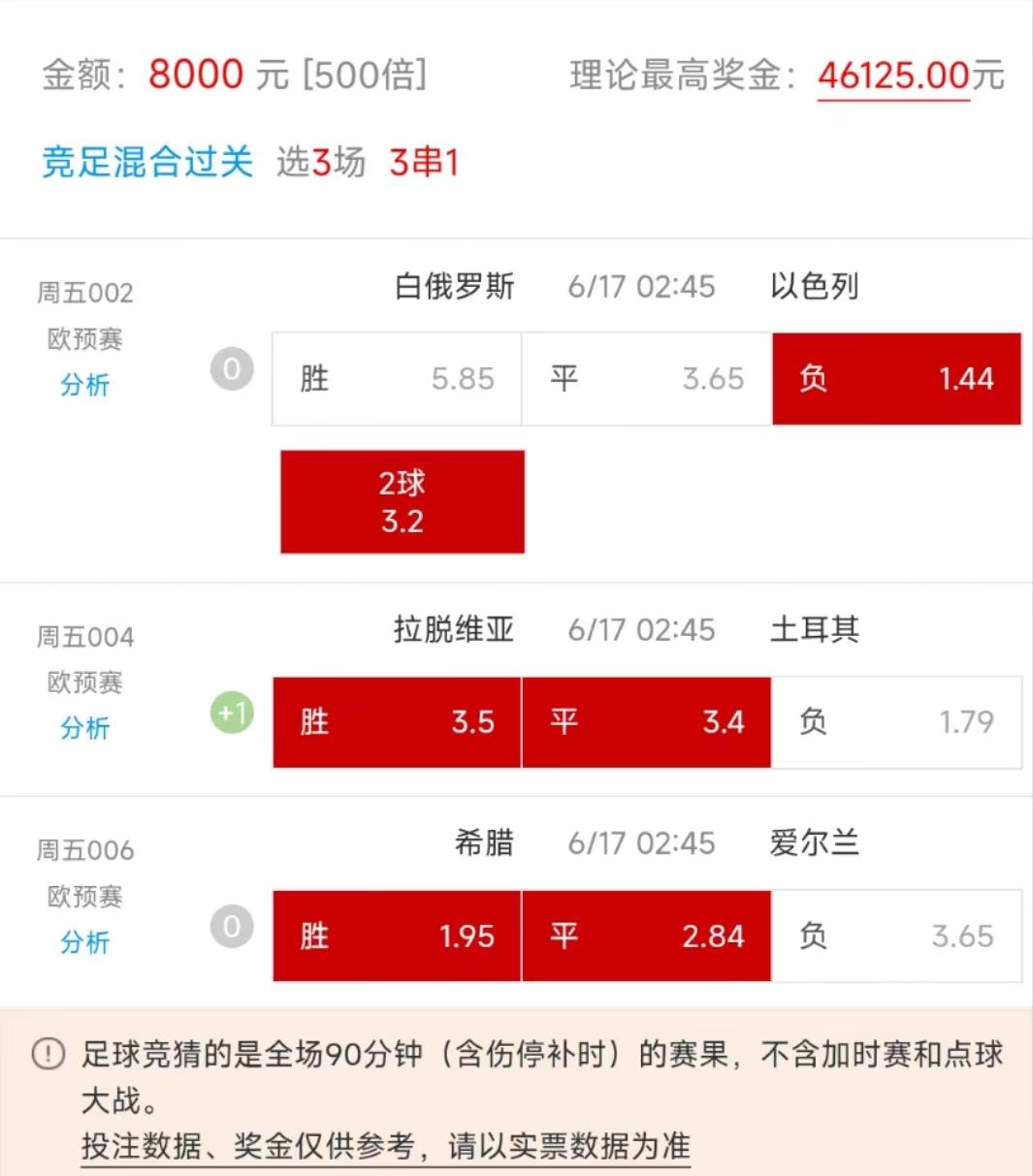This screenshot has height=1176, width=1033.
Task: Select 负 3.65 for 爱尔兰 to win
Action: (x=896, y=936)
